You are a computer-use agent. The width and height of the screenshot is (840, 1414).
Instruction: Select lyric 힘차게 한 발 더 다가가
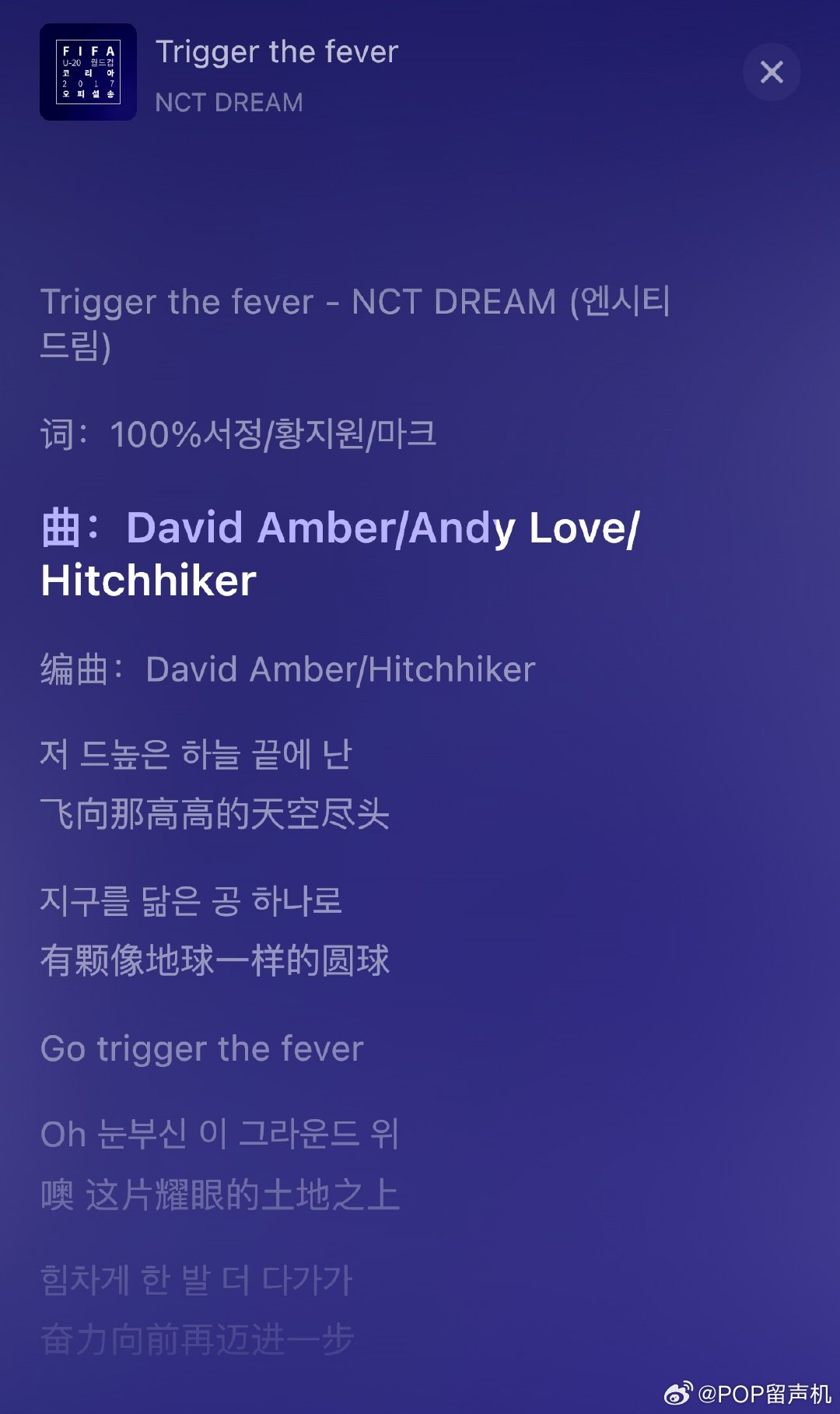(197, 1282)
